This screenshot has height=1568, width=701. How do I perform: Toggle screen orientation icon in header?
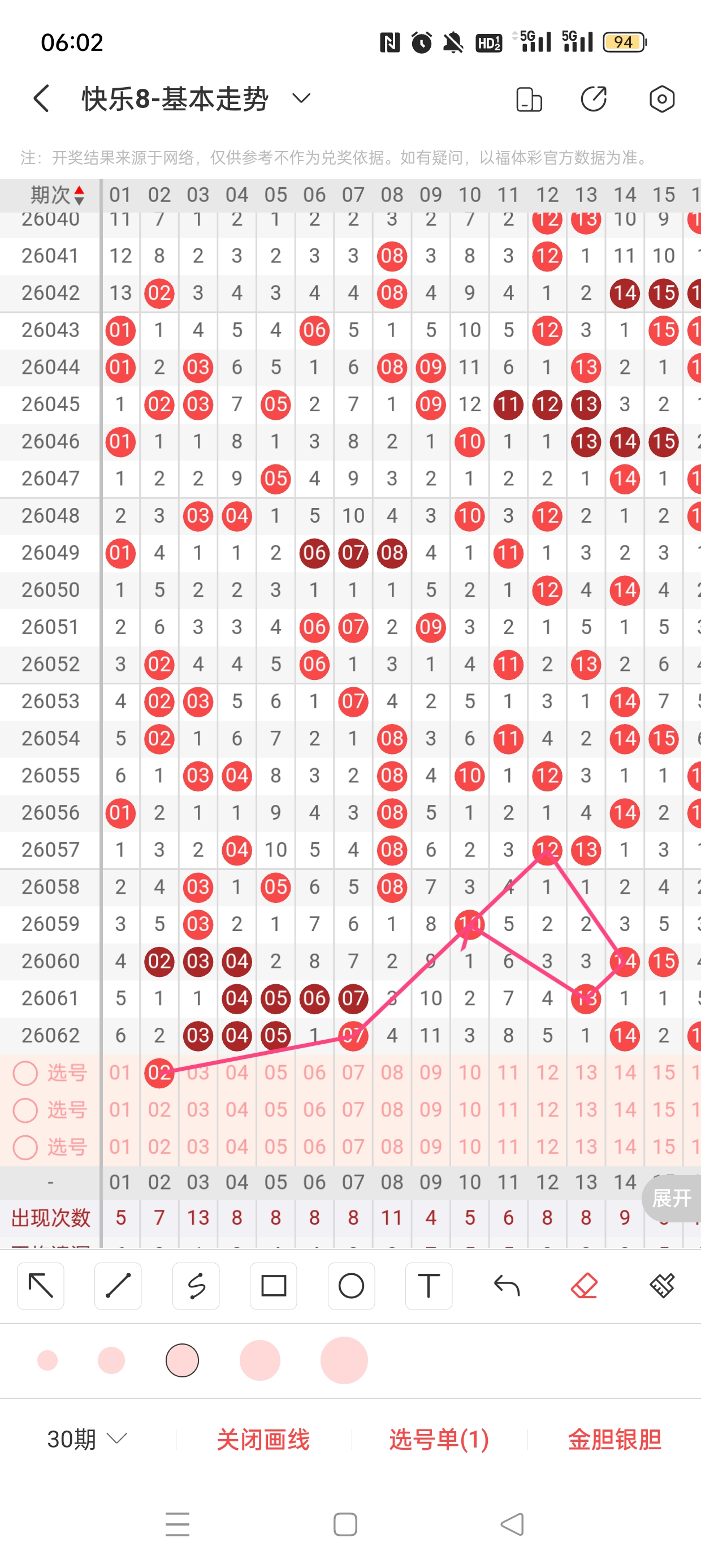click(529, 99)
